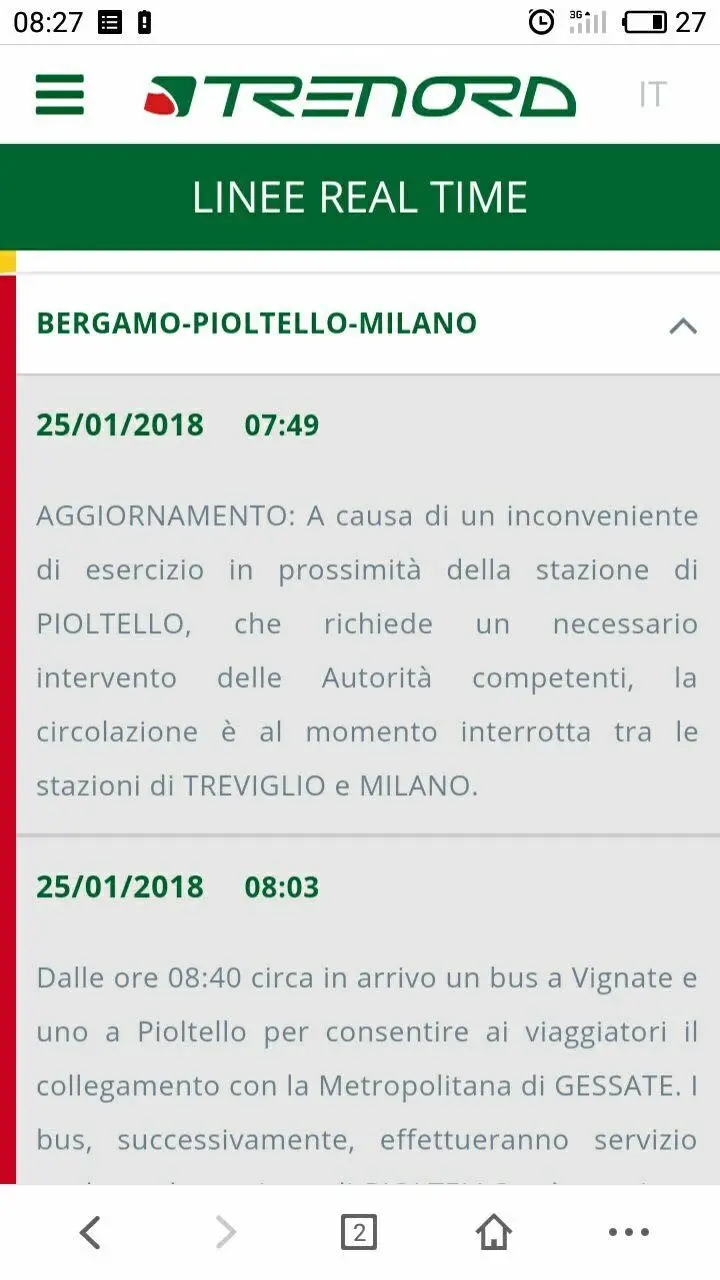Go back in the browser
This screenshot has width=720, height=1280.
[x=90, y=1232]
